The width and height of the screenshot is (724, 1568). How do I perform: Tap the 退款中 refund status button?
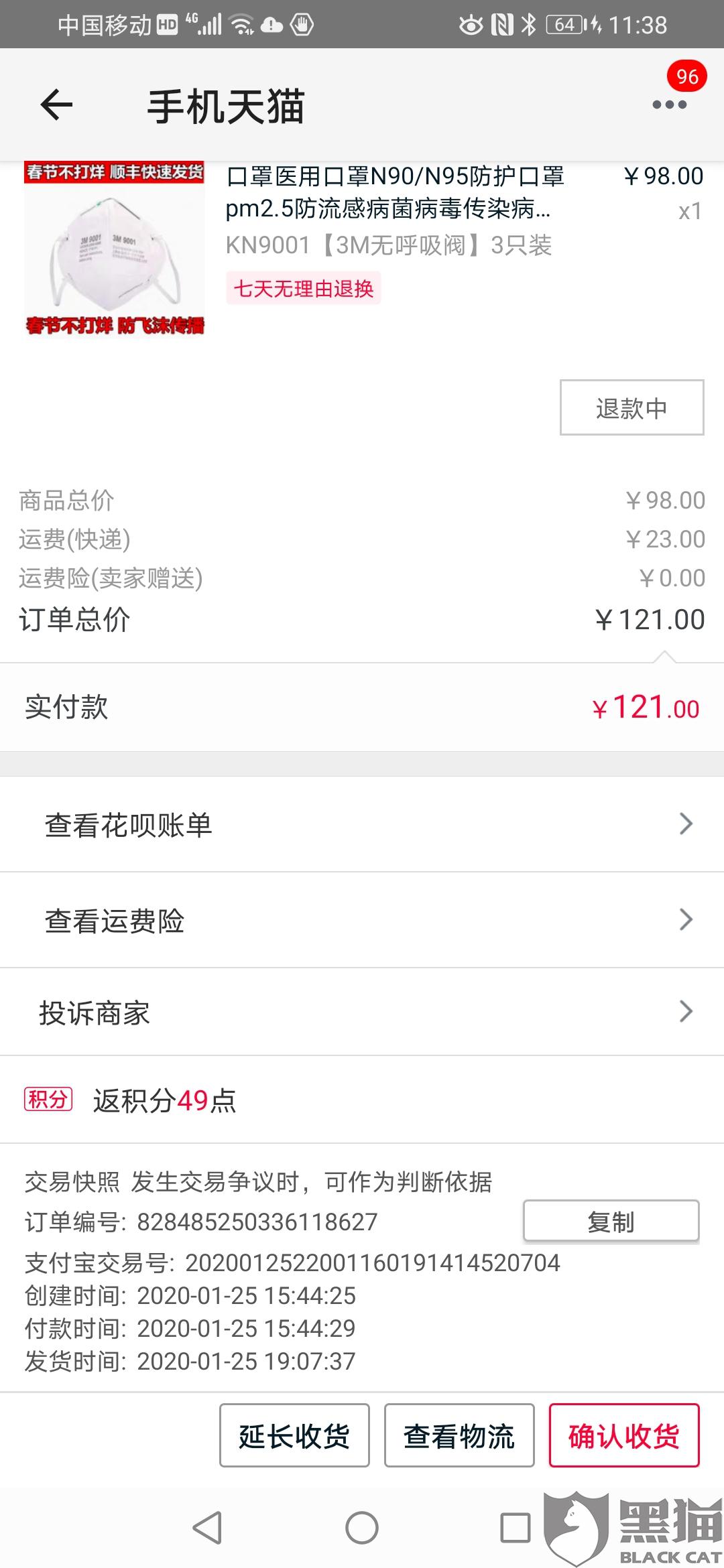point(631,407)
